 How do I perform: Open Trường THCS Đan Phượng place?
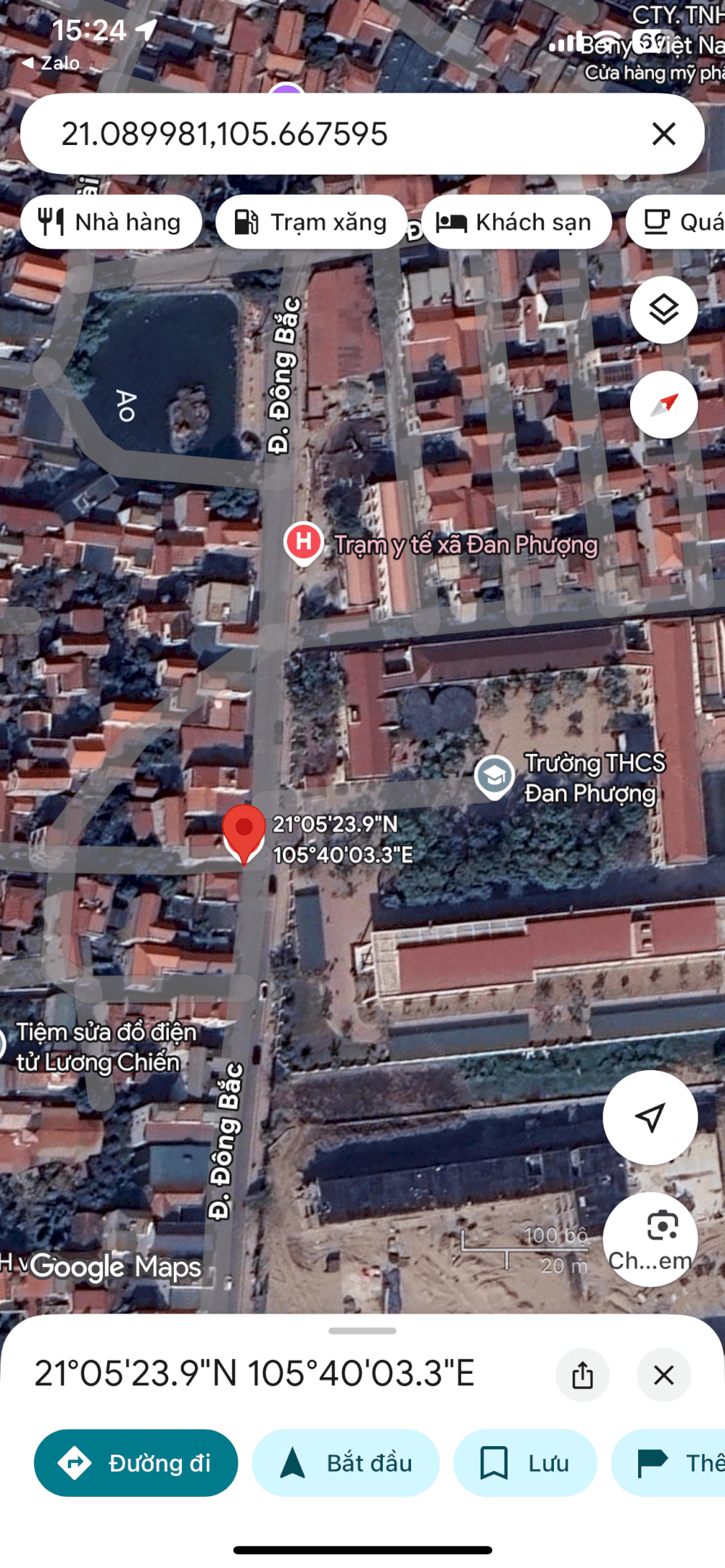494,777
